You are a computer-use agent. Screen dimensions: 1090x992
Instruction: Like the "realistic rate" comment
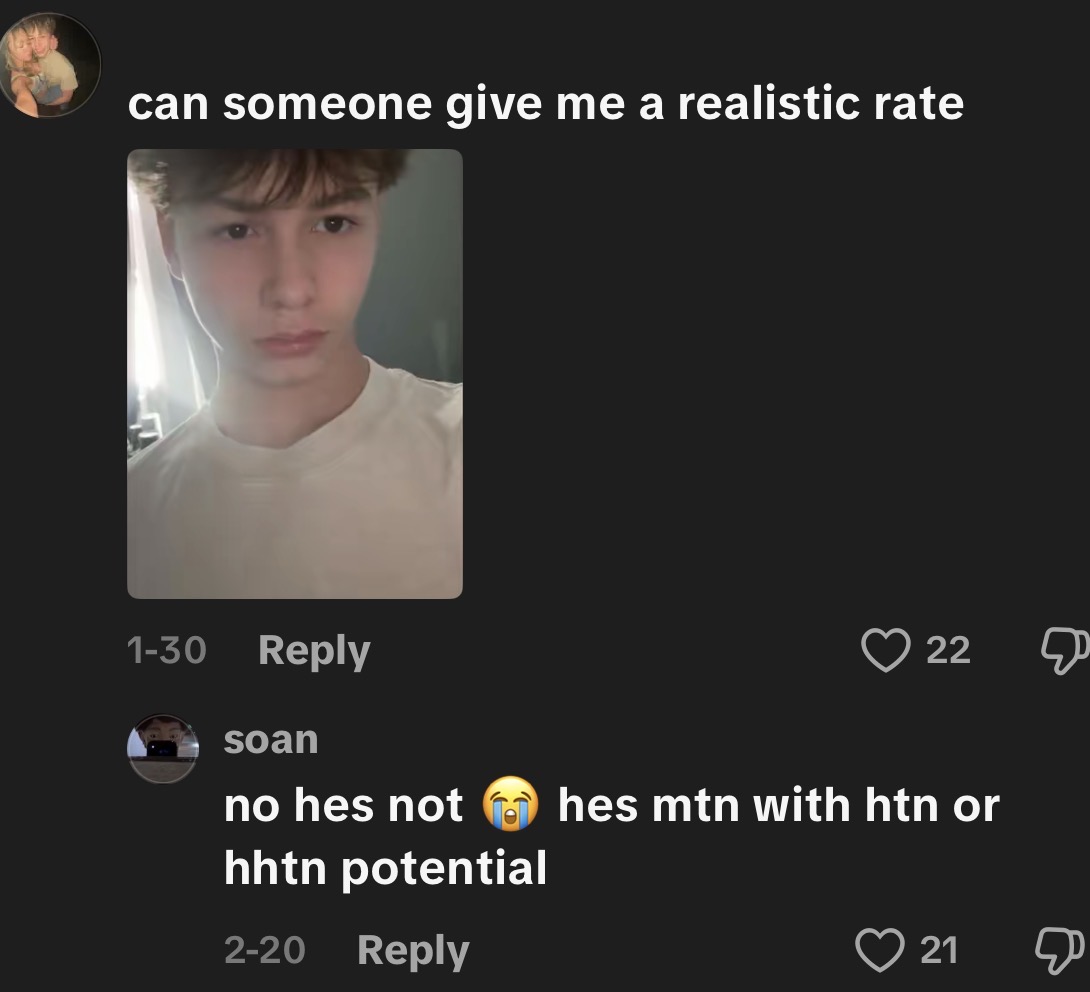884,652
